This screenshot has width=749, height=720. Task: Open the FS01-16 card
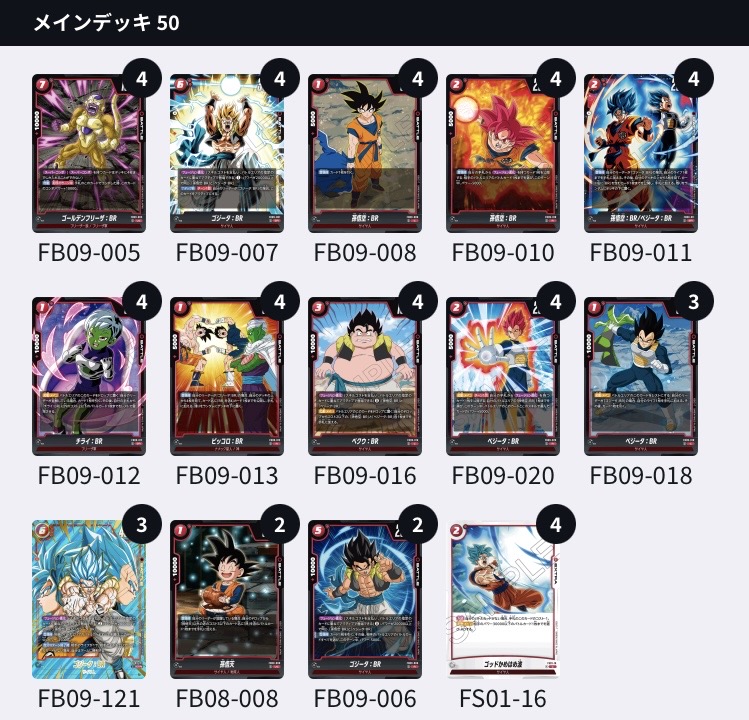coord(502,599)
